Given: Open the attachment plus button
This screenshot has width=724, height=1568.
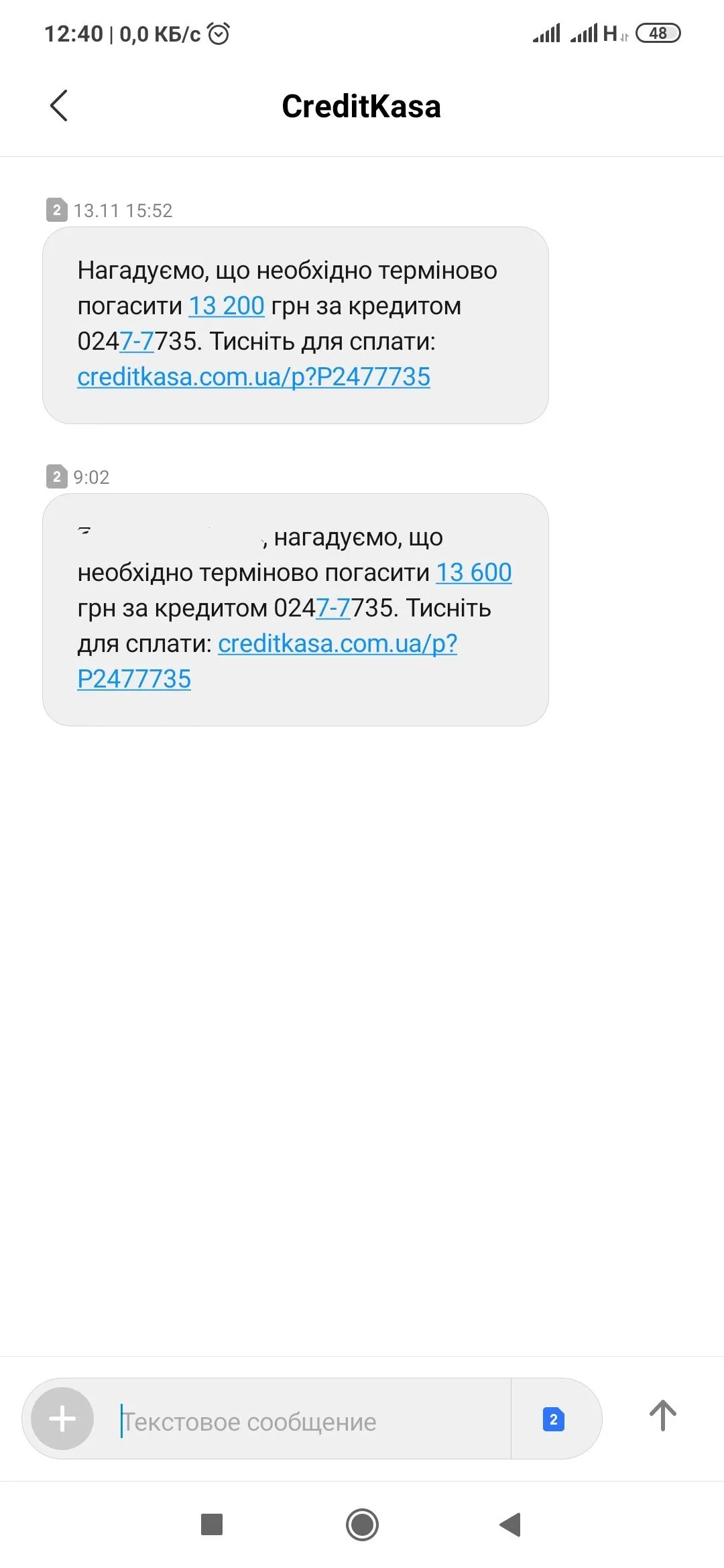Looking at the screenshot, I should [62, 1419].
